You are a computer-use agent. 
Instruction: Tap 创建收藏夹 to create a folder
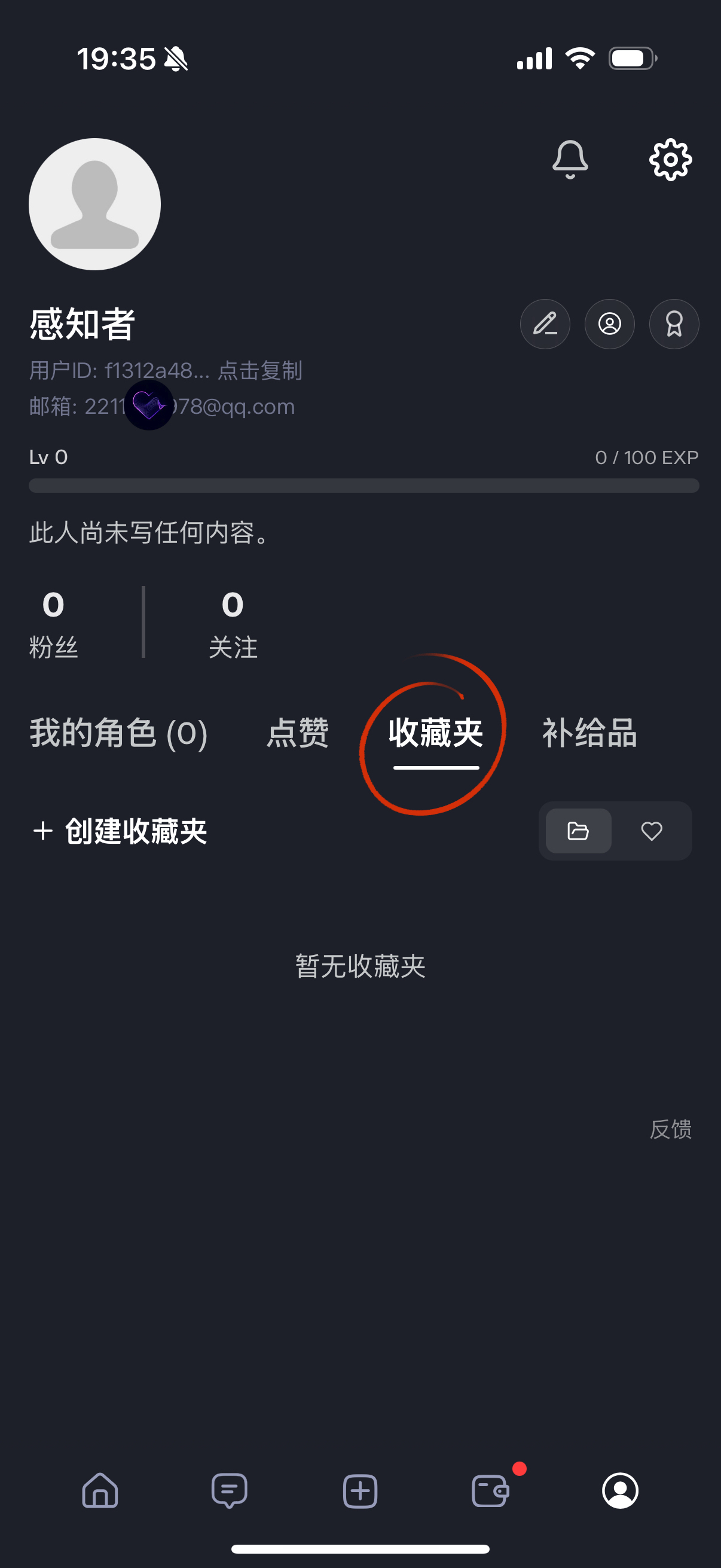[x=120, y=831]
